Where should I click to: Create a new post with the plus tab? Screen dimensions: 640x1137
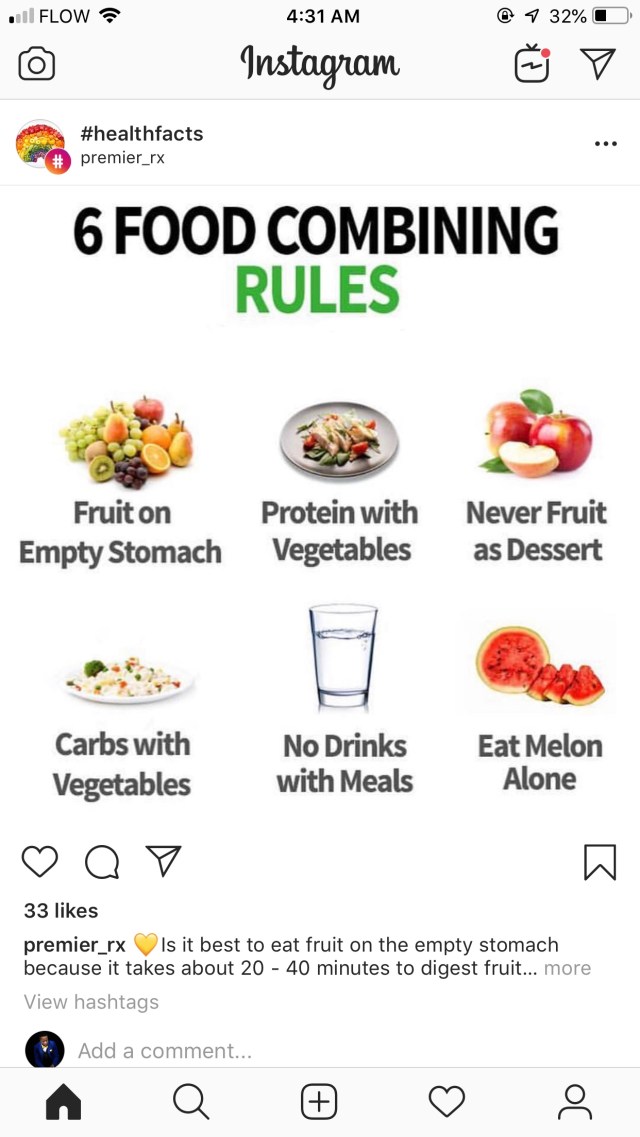(319, 1102)
